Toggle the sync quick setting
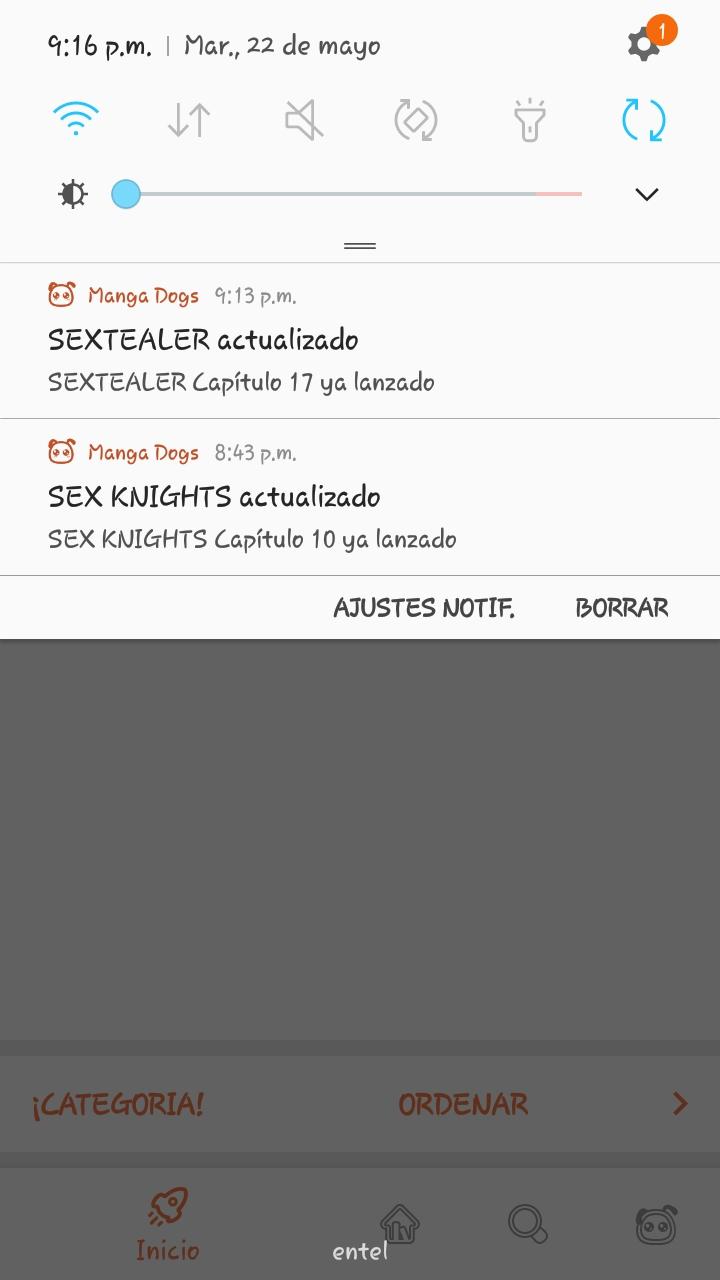Screen dimensions: 720x1280 click(643, 120)
